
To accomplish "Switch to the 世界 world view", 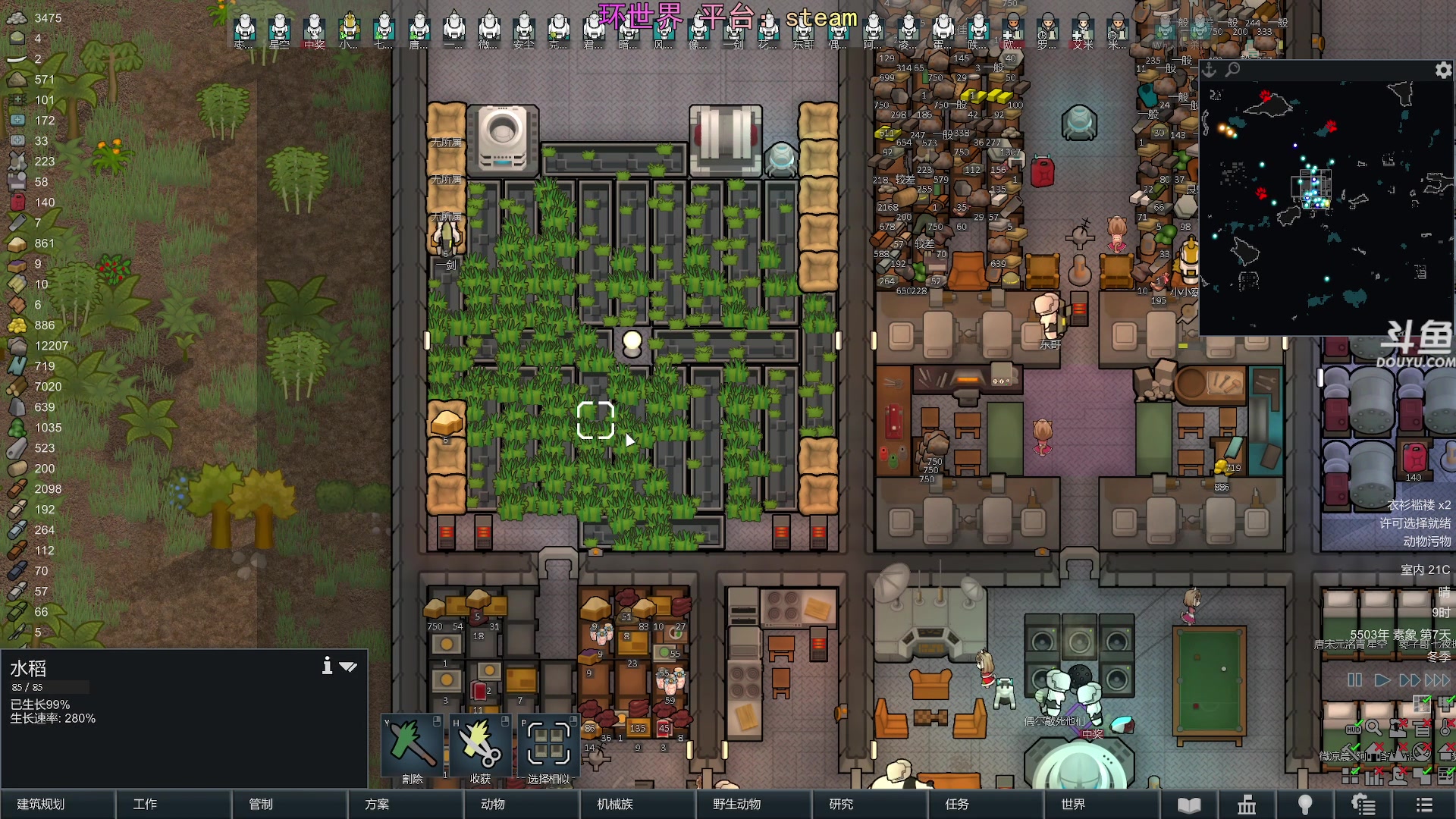I will 1073,804.
